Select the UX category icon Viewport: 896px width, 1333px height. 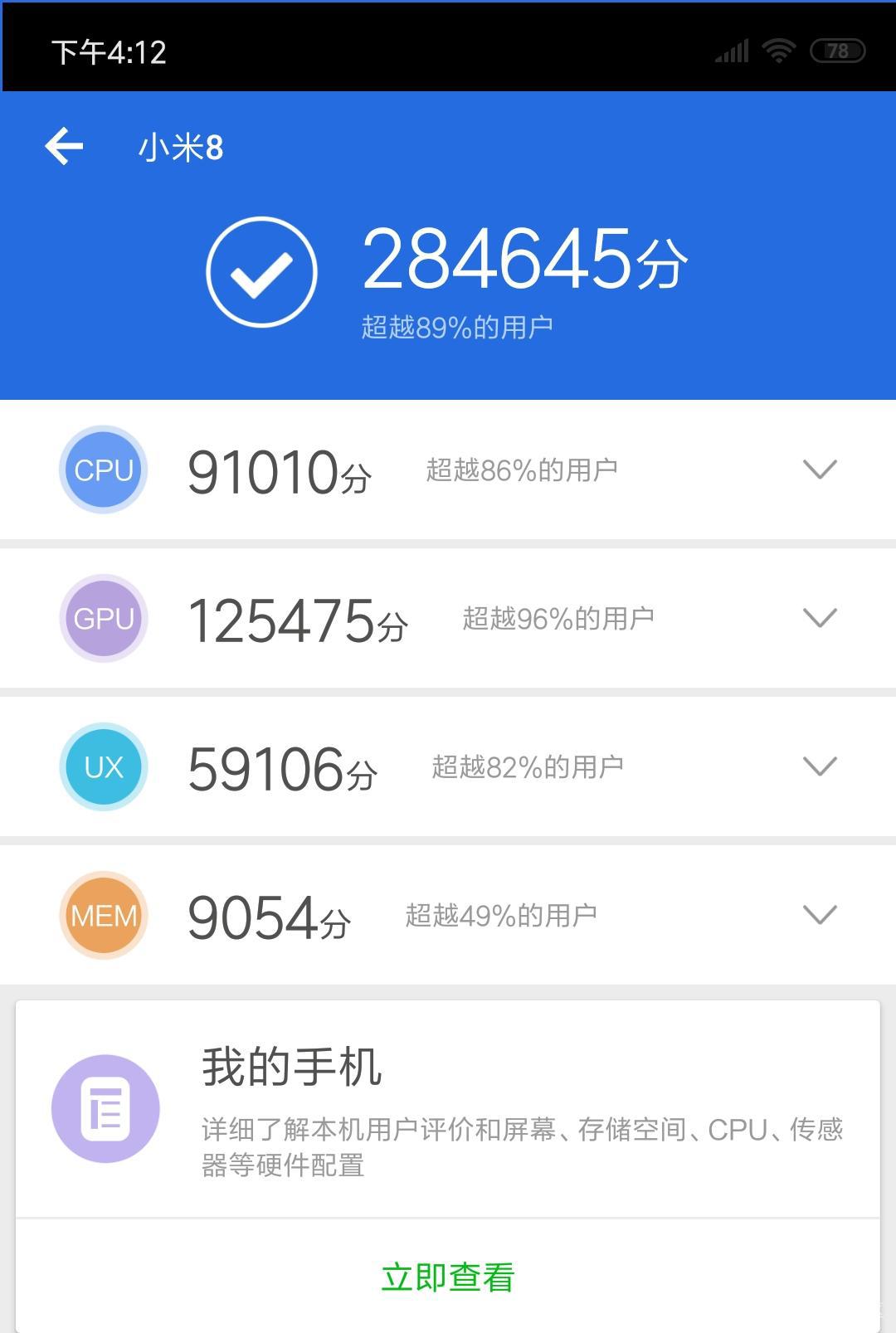[x=103, y=766]
